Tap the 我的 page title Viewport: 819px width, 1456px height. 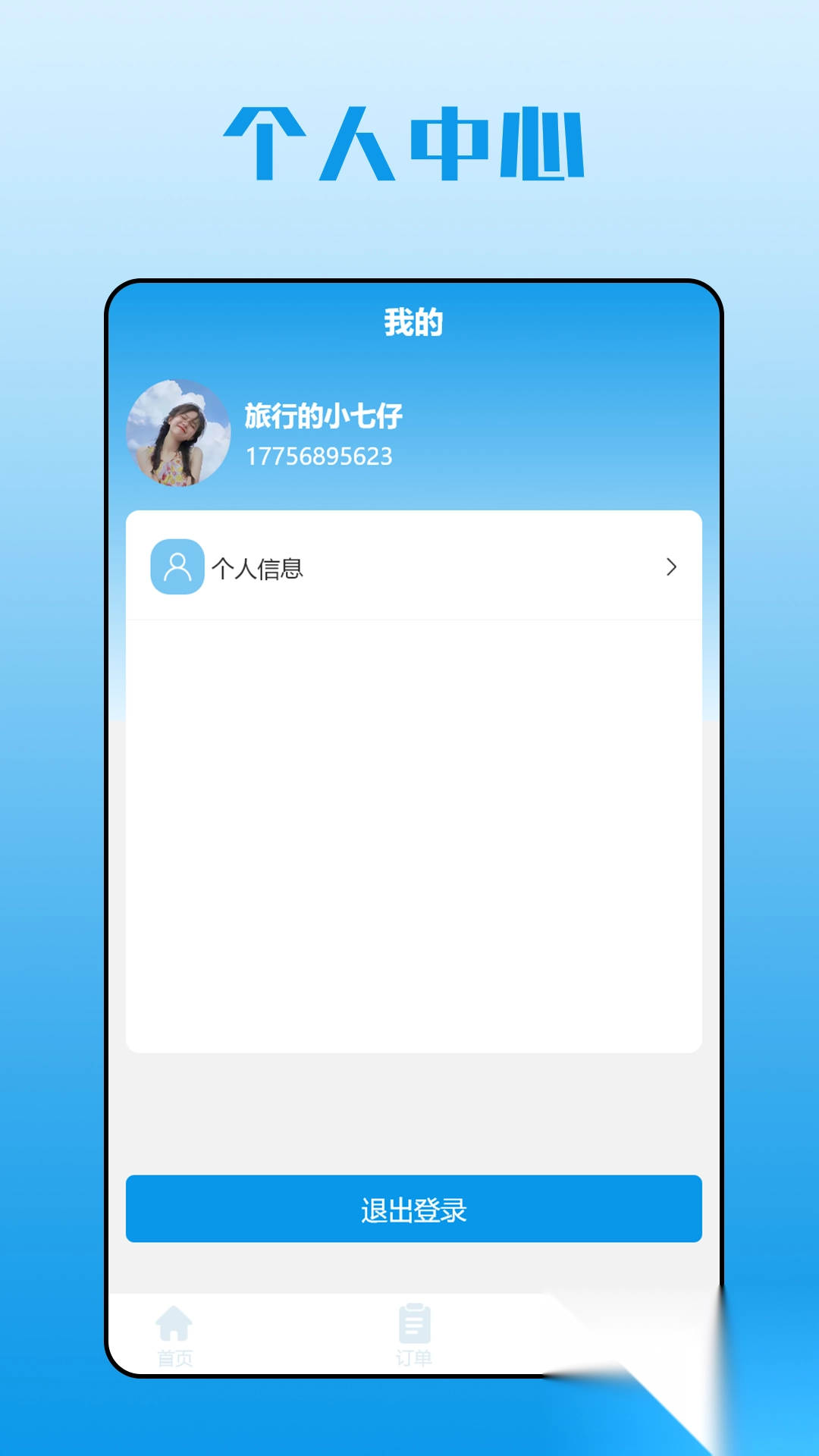point(413,320)
